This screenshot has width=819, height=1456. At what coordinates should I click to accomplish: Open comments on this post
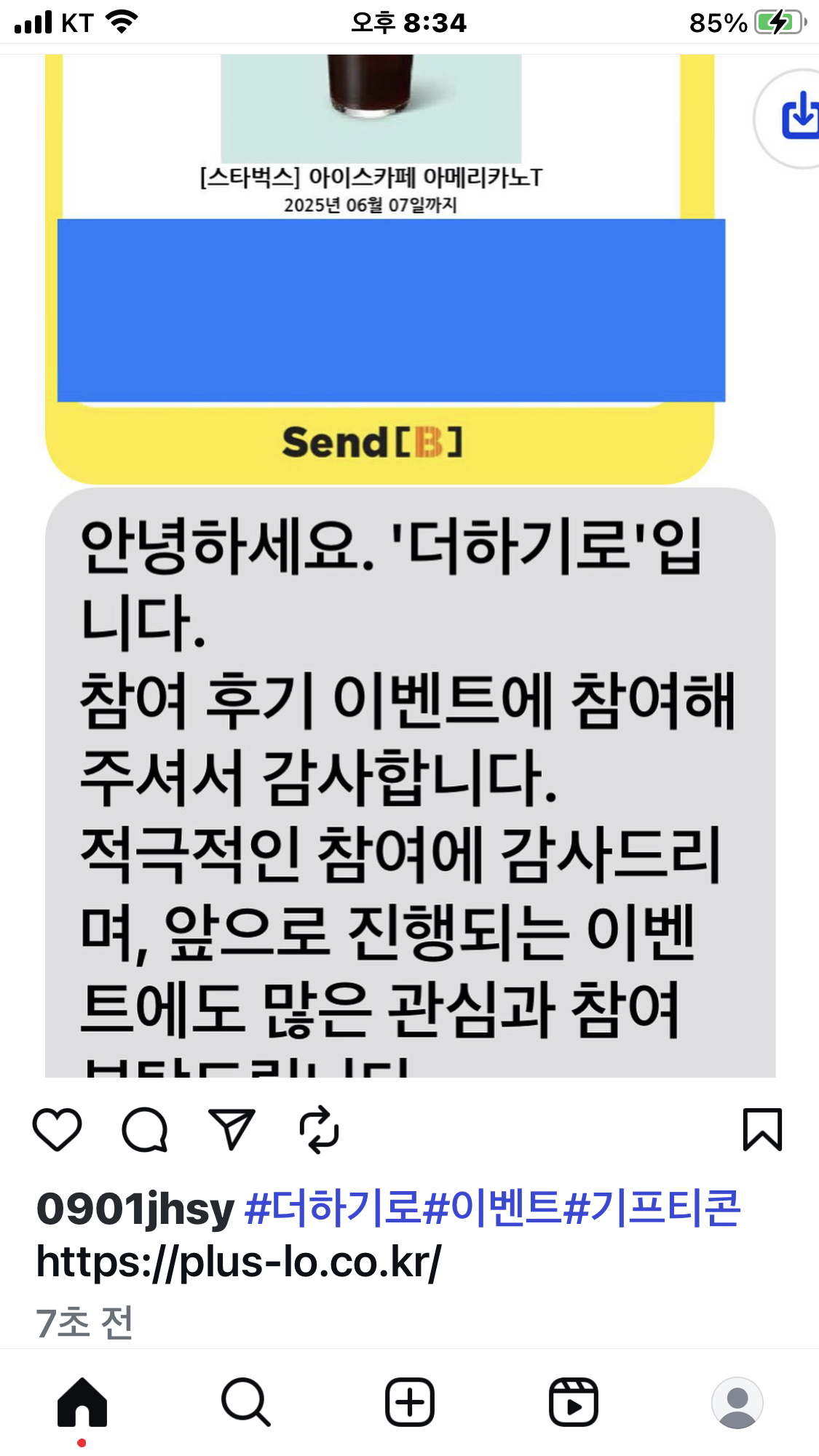coord(144,1130)
